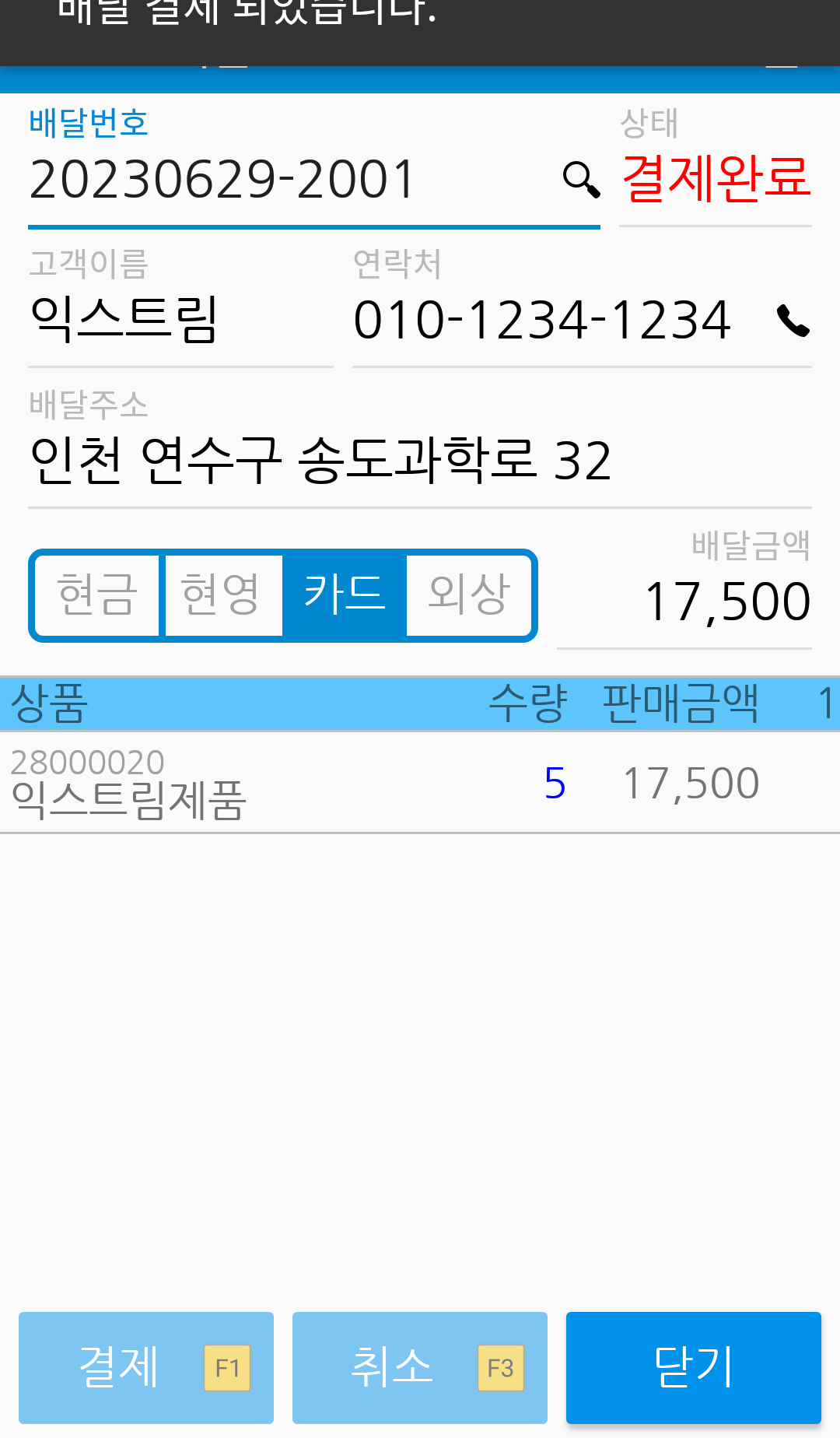Tap the 고객이름 field 익스트림
This screenshot has width=840, height=1438.
pyautogui.click(x=180, y=321)
